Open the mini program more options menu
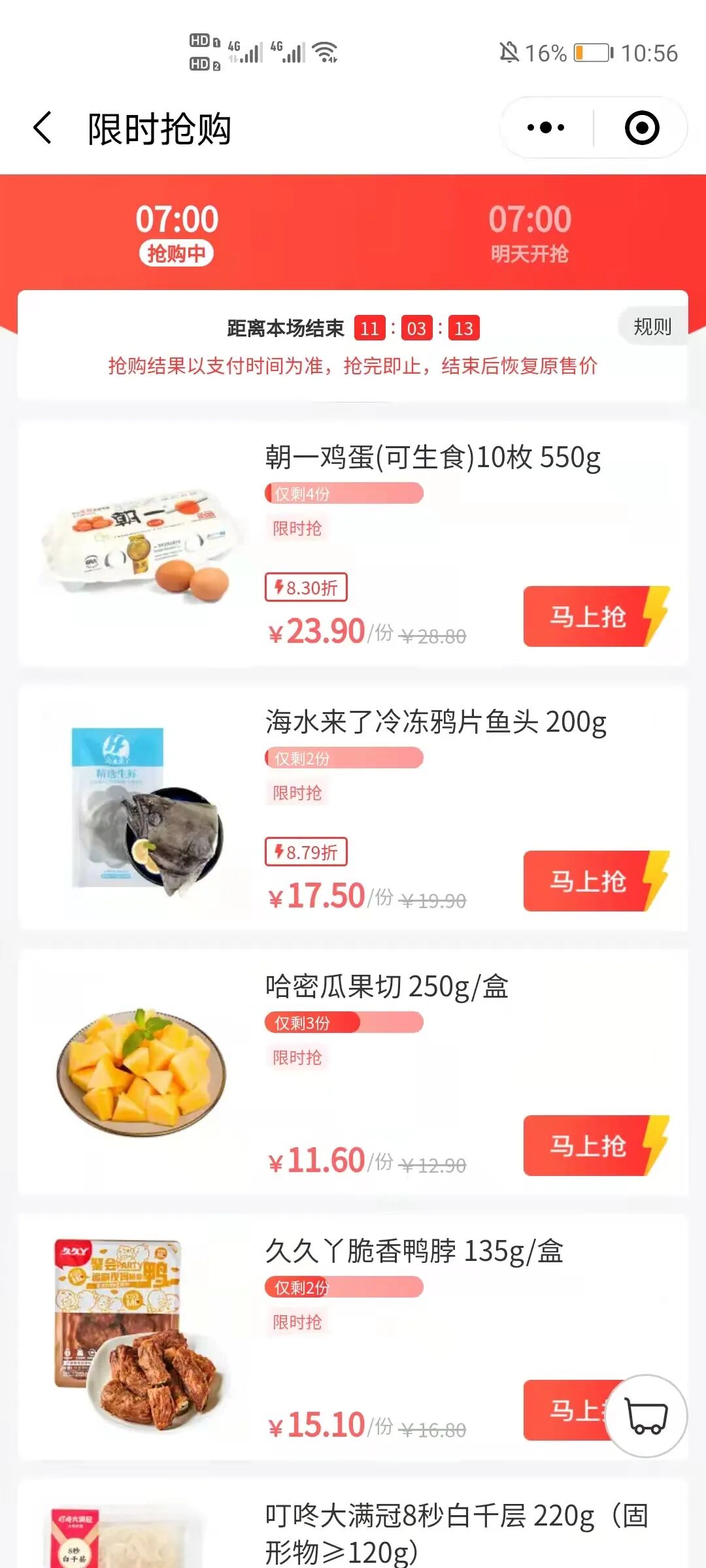The width and height of the screenshot is (706, 1568). [x=546, y=127]
